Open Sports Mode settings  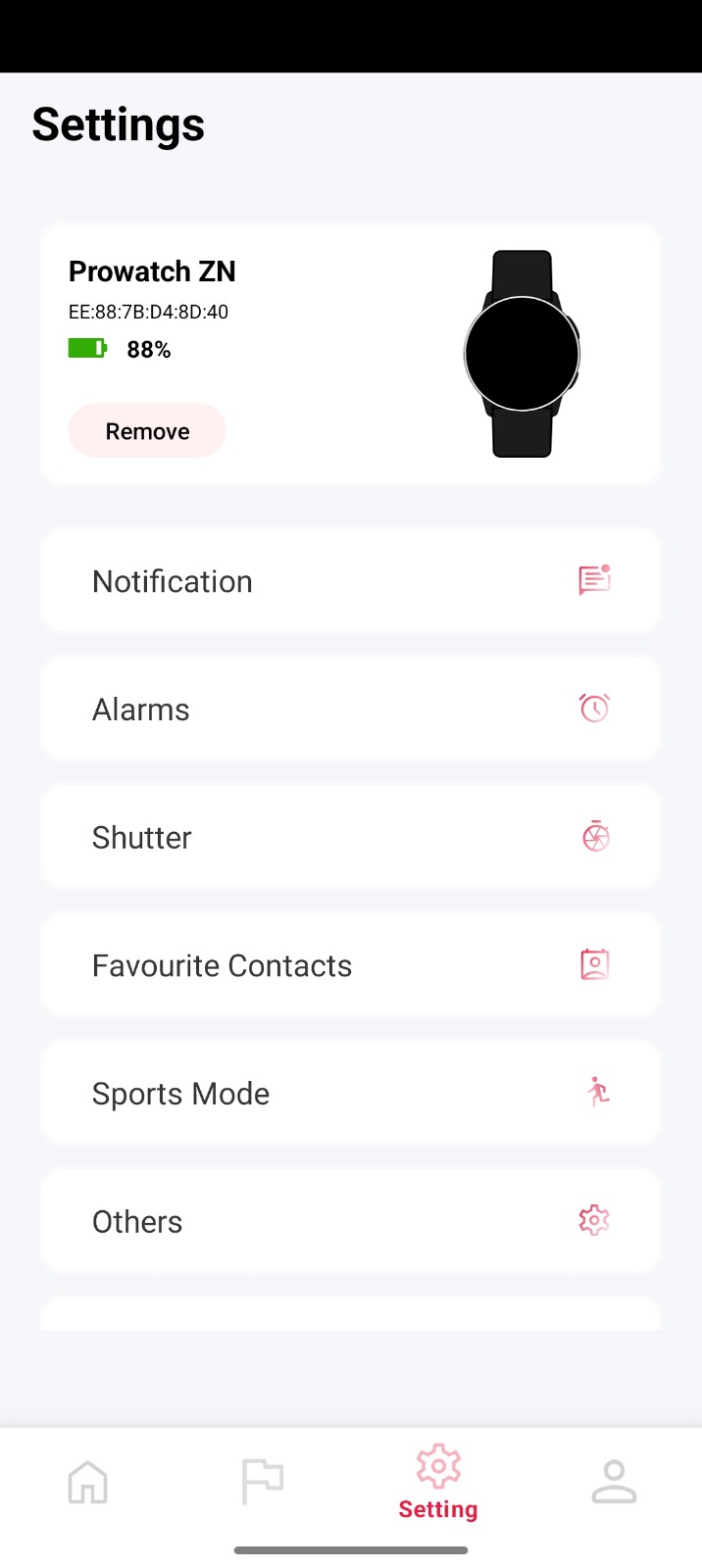click(x=350, y=1094)
